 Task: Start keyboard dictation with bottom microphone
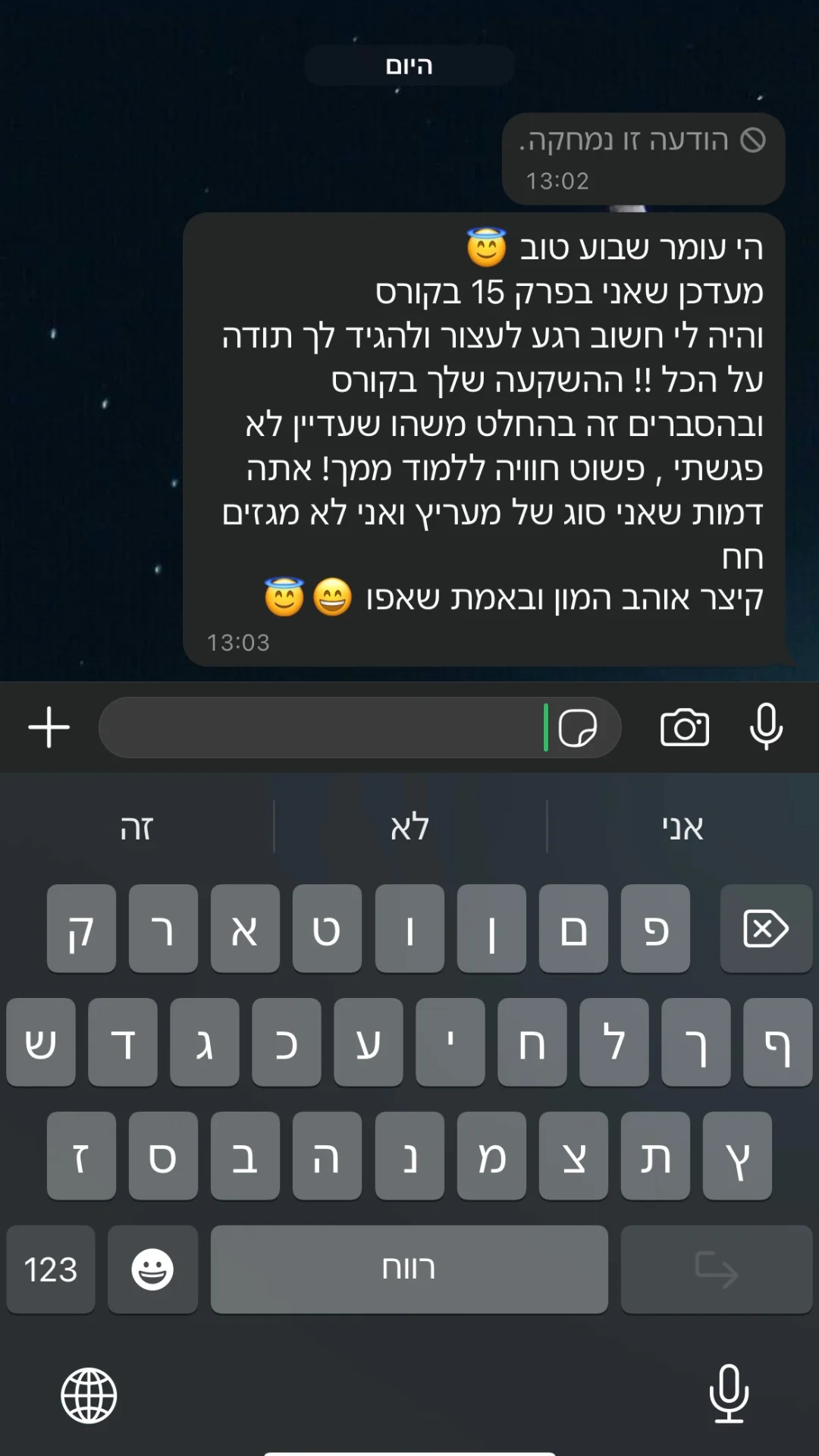click(x=729, y=1394)
